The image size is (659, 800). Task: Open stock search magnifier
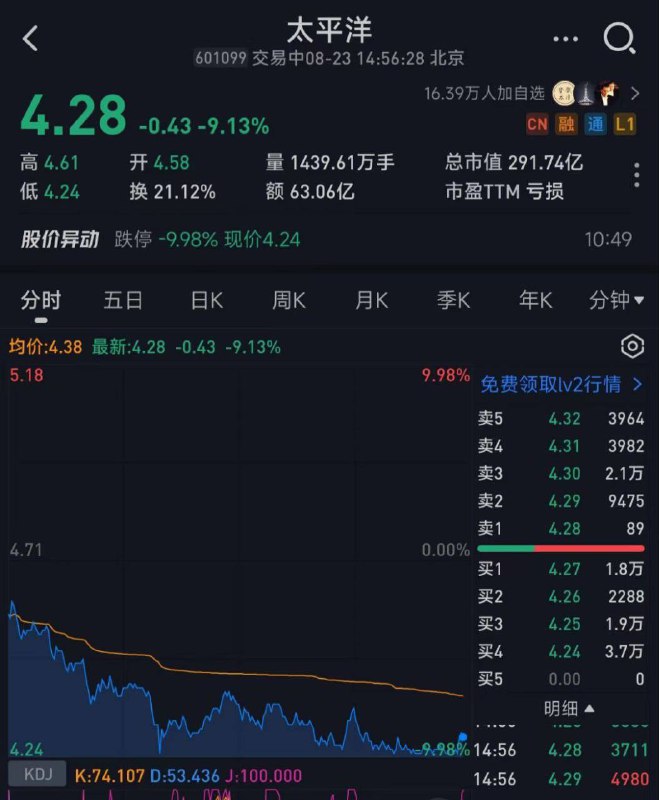tap(619, 38)
